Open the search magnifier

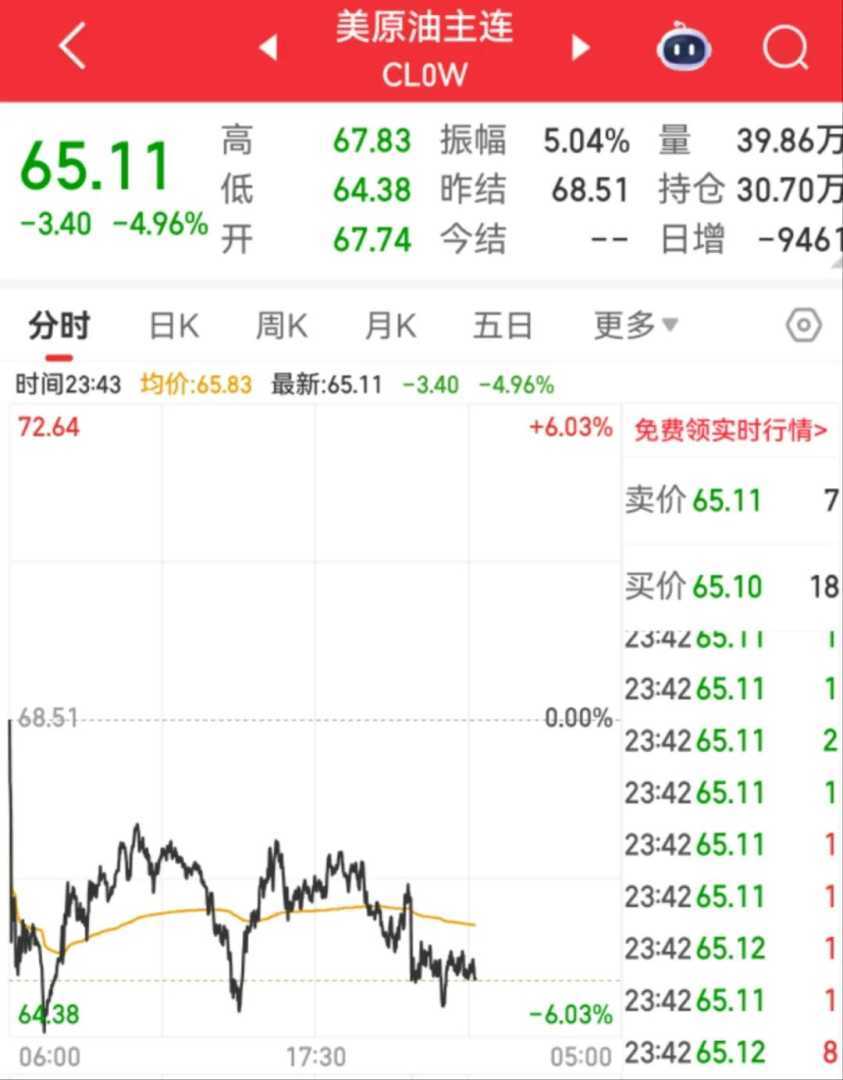pos(785,47)
